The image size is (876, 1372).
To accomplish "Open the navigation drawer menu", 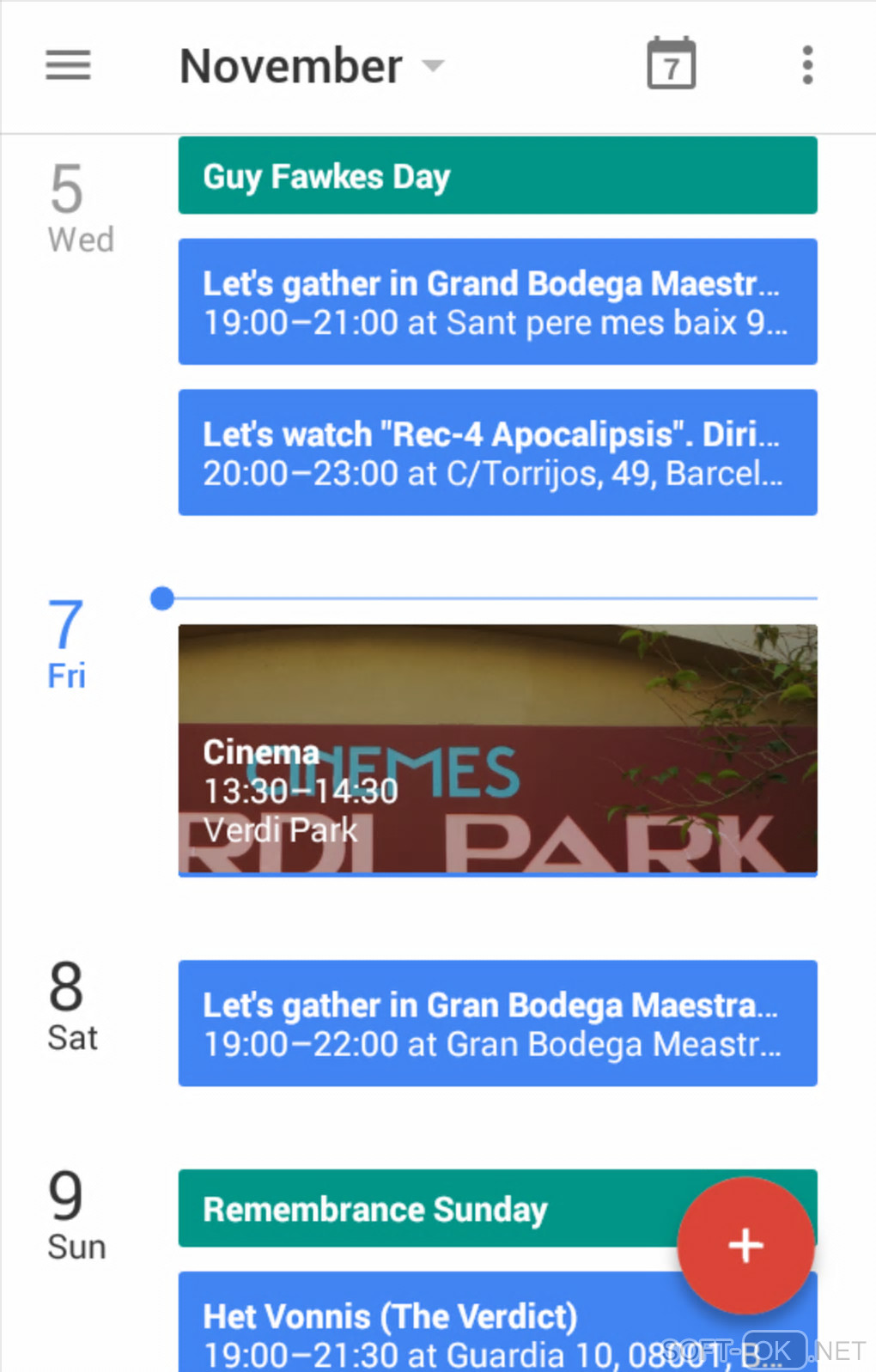I will click(68, 65).
